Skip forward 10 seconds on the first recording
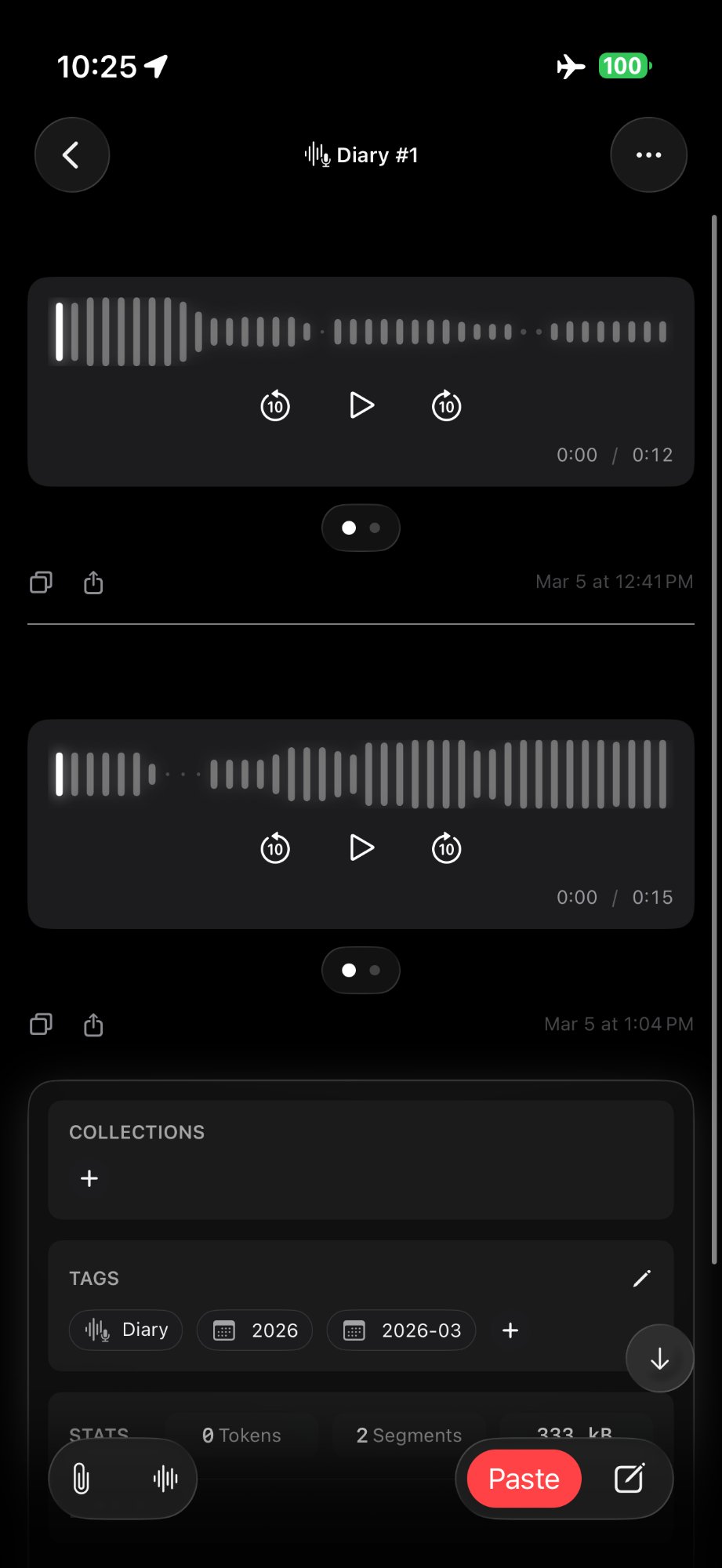Image resolution: width=722 pixels, height=1568 pixels. click(x=445, y=405)
